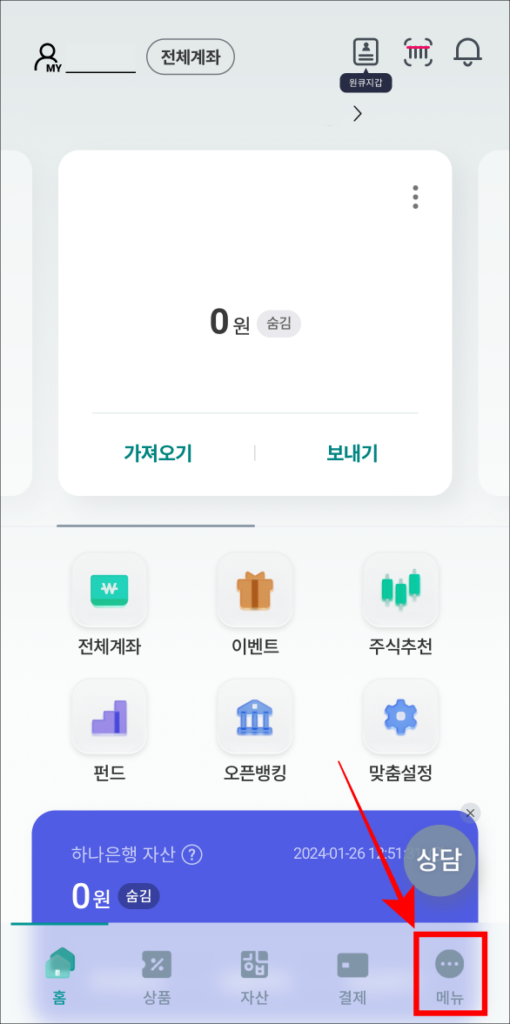Open the 펀드 shortcut
510x1024 pixels.
pyautogui.click(x=109, y=716)
